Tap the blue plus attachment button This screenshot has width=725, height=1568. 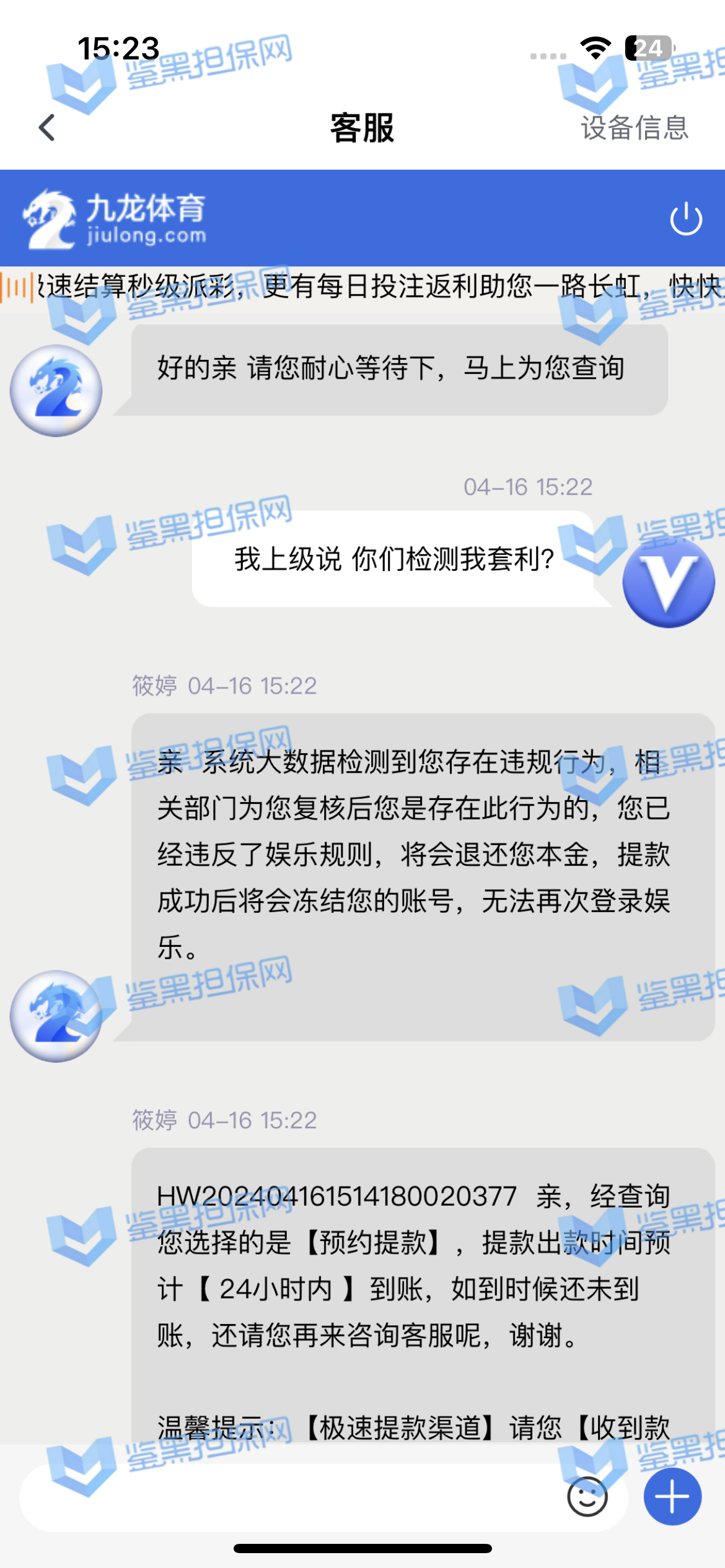(x=672, y=1497)
